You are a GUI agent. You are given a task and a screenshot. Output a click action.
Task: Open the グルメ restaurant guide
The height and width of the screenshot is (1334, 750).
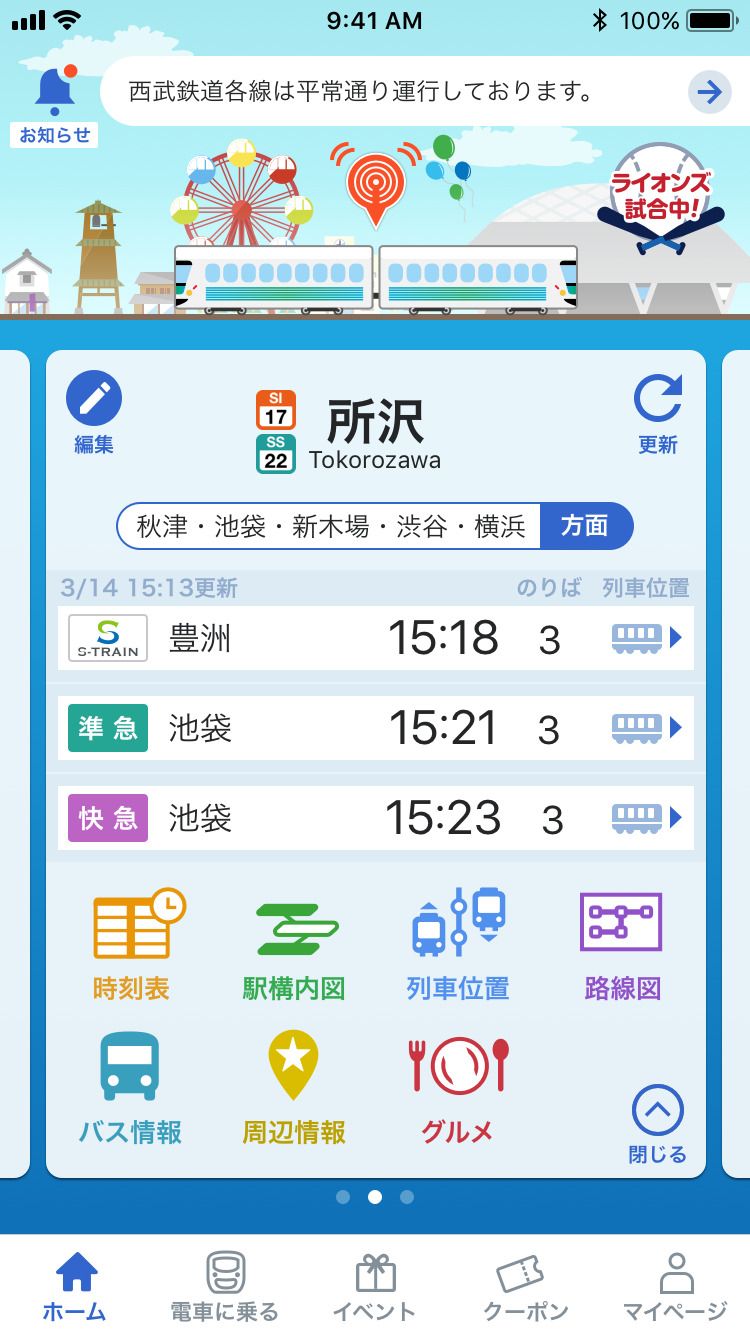point(458,1088)
